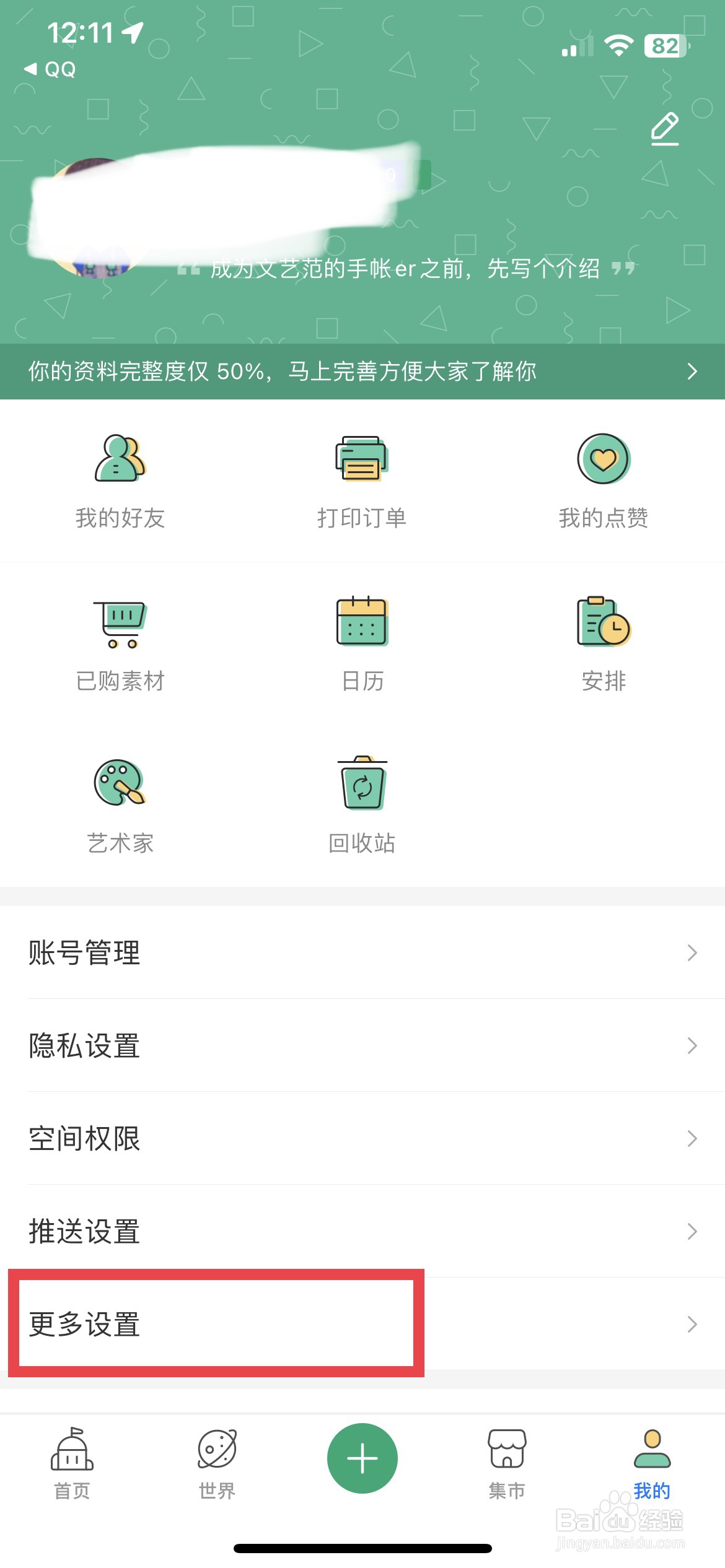The image size is (725, 1568).
Task: Tap the QQ back button top left
Action: coord(50,68)
